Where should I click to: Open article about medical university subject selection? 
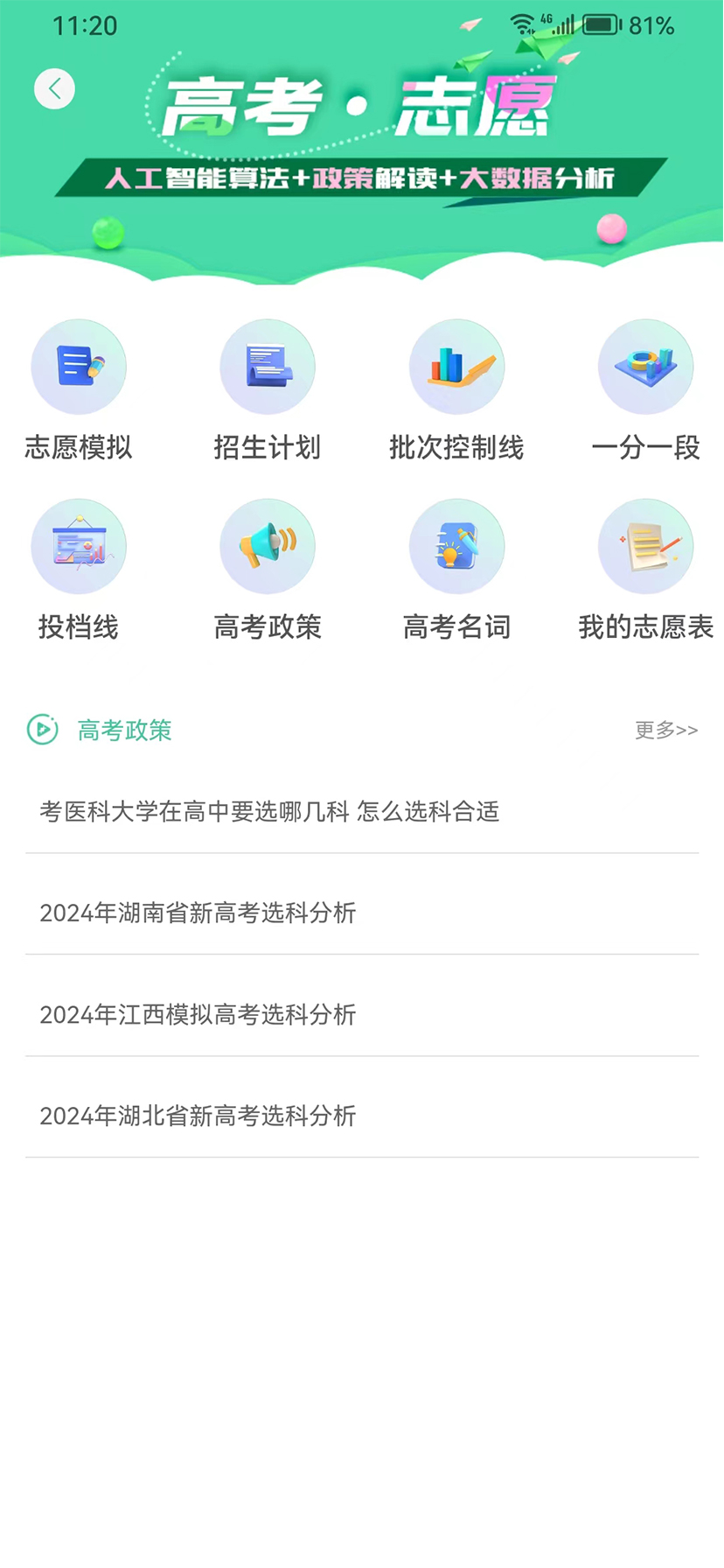pos(269,812)
